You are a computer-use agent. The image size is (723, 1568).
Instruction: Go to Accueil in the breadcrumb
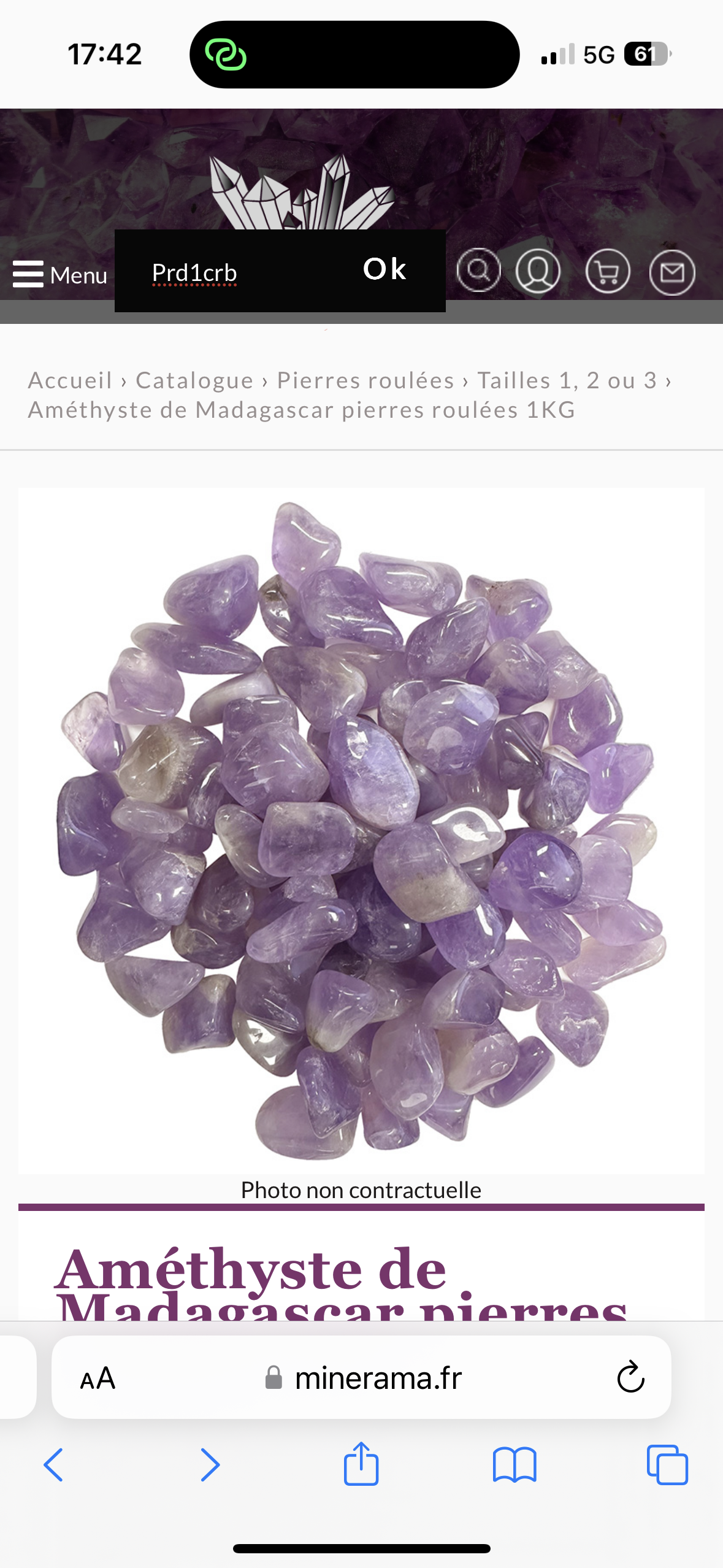click(70, 380)
